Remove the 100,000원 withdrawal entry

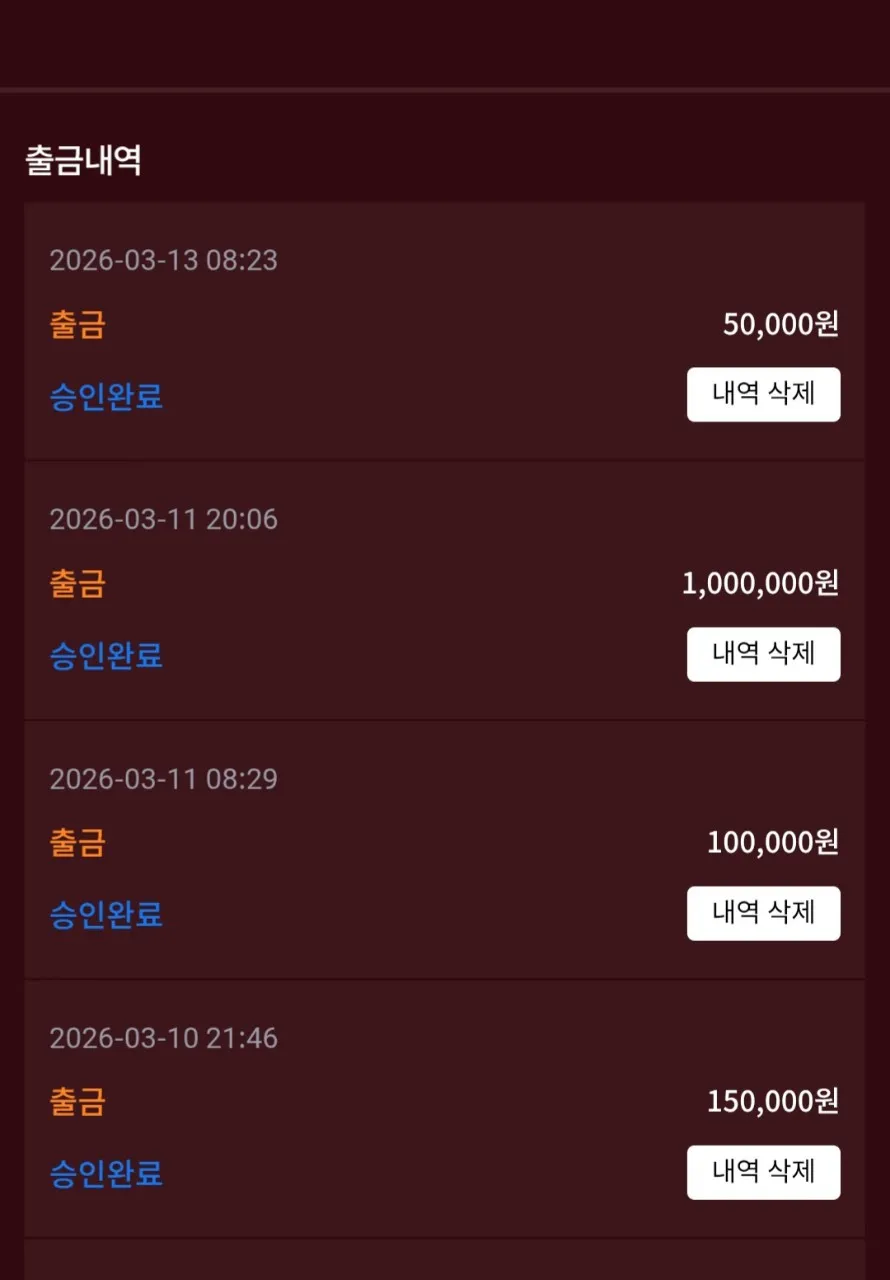click(763, 913)
